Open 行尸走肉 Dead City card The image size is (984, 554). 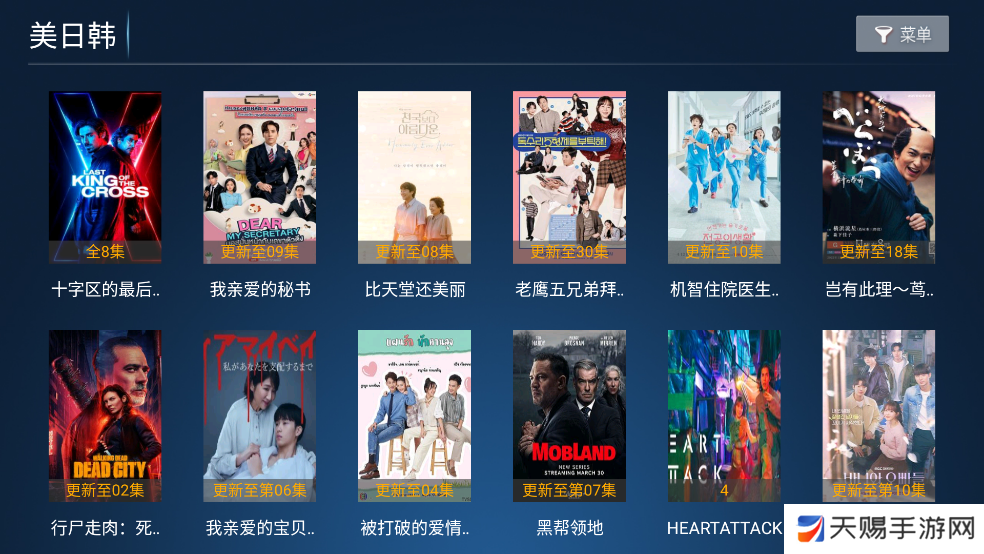click(105, 415)
